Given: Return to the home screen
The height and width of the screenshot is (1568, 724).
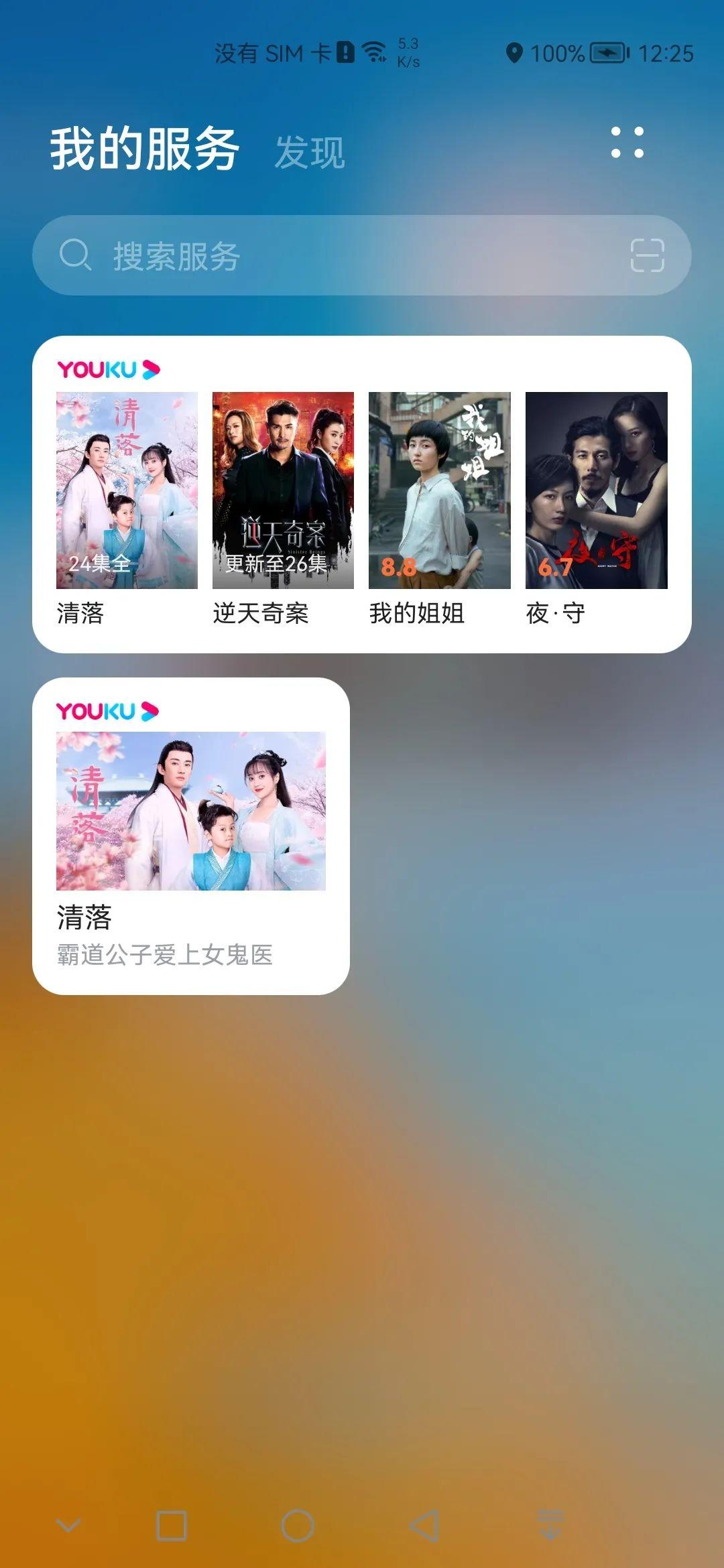Looking at the screenshot, I should (298, 1526).
